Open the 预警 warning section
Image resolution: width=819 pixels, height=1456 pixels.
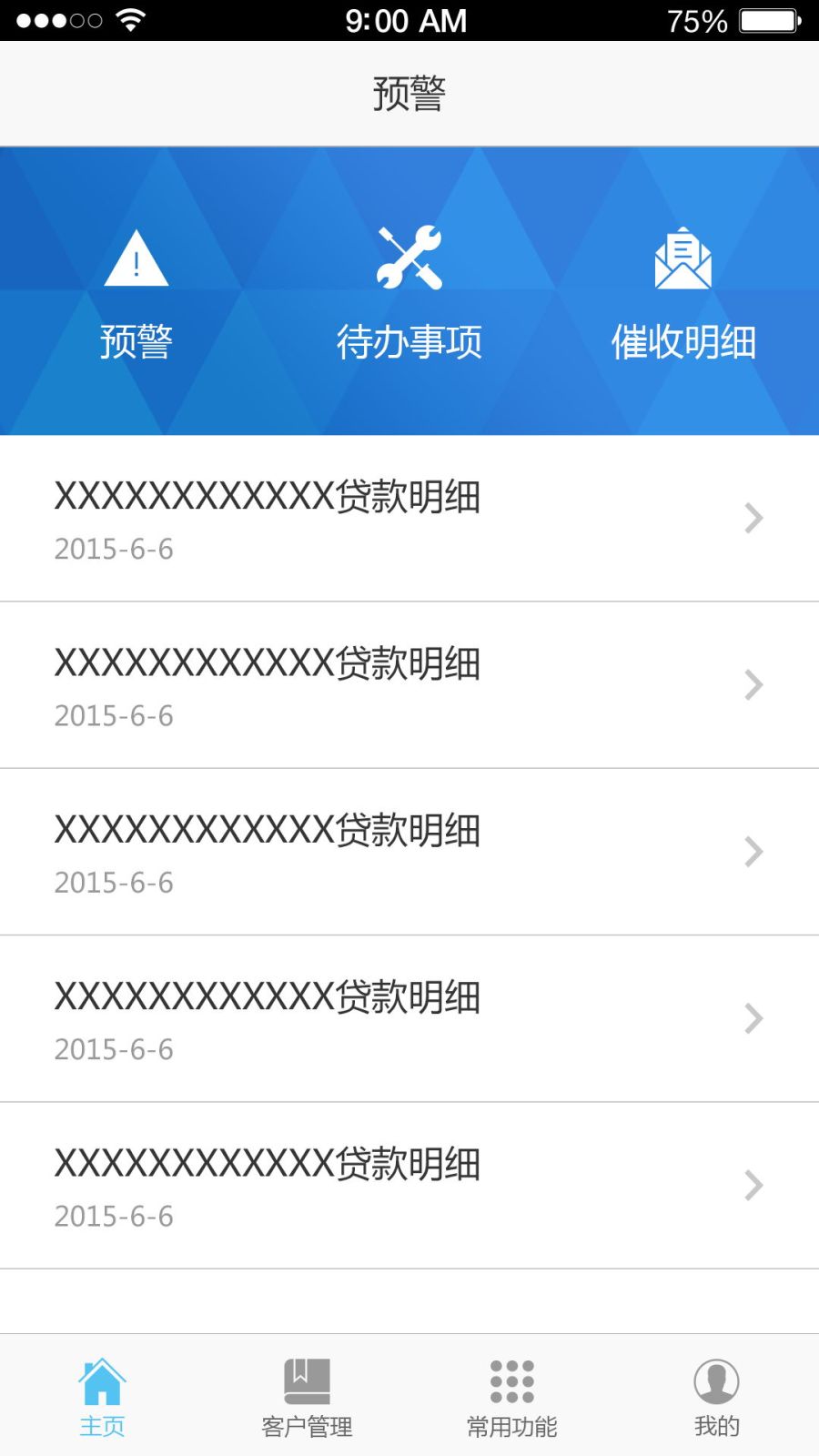tap(136, 293)
